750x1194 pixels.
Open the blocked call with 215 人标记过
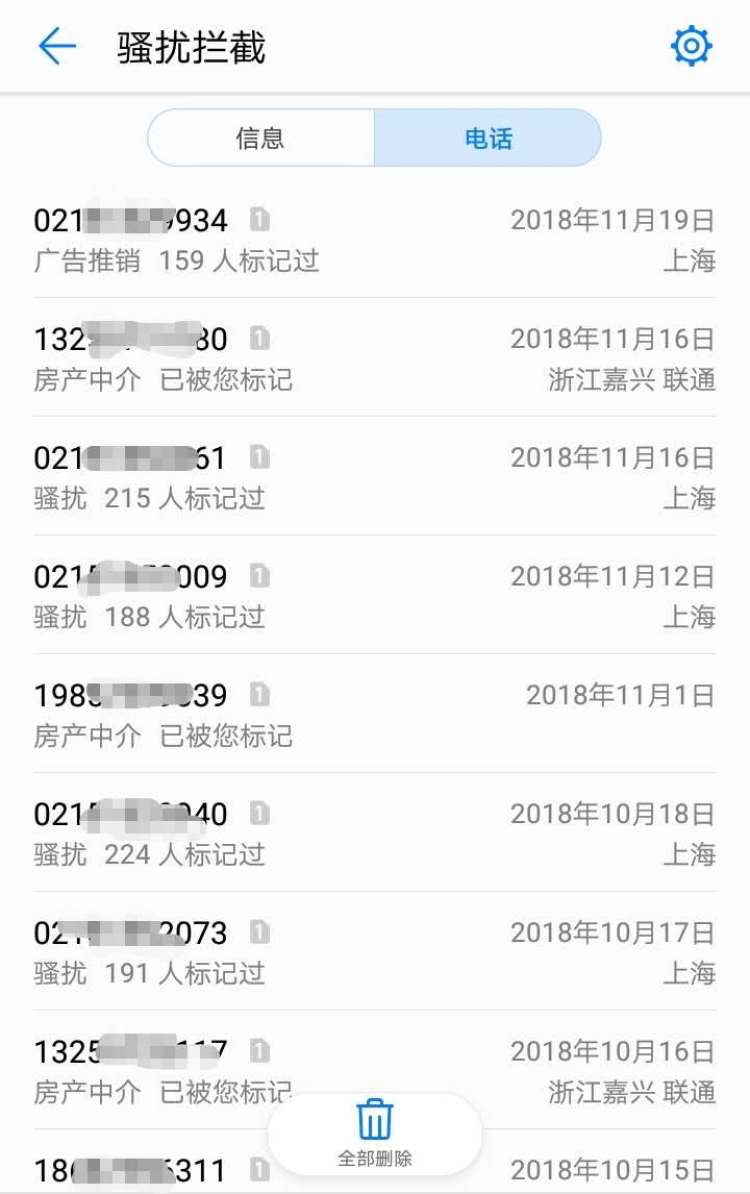[x=374, y=477]
